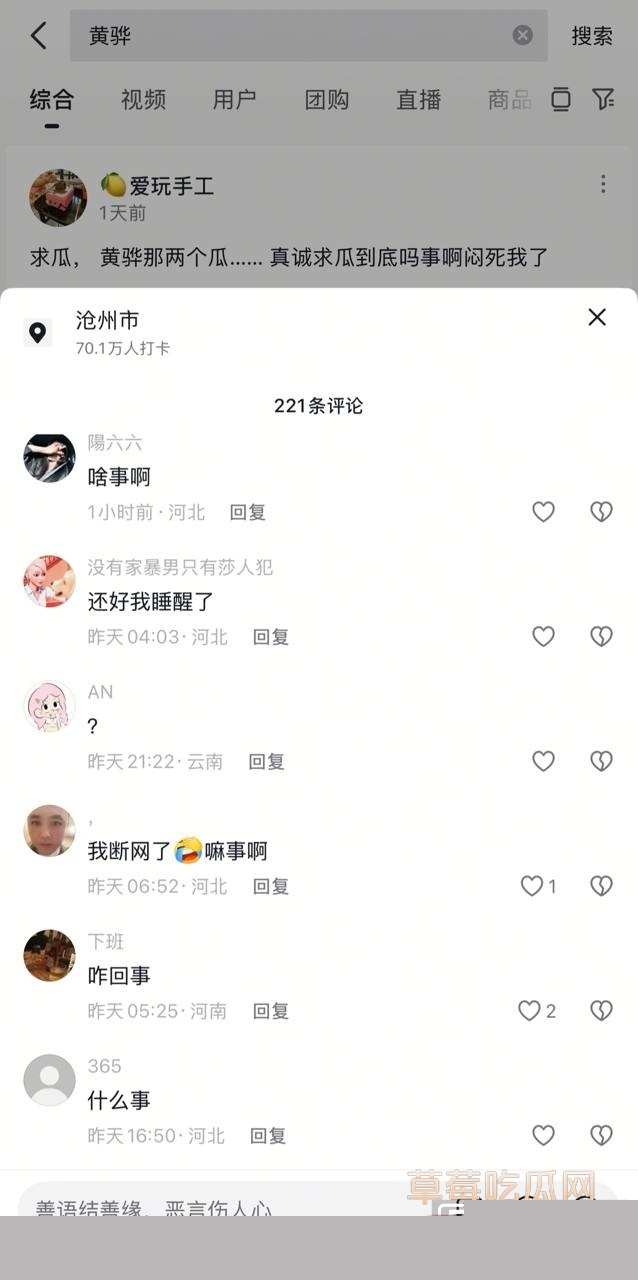
Task: Like the comment 还好我睡醒了
Action: [543, 637]
